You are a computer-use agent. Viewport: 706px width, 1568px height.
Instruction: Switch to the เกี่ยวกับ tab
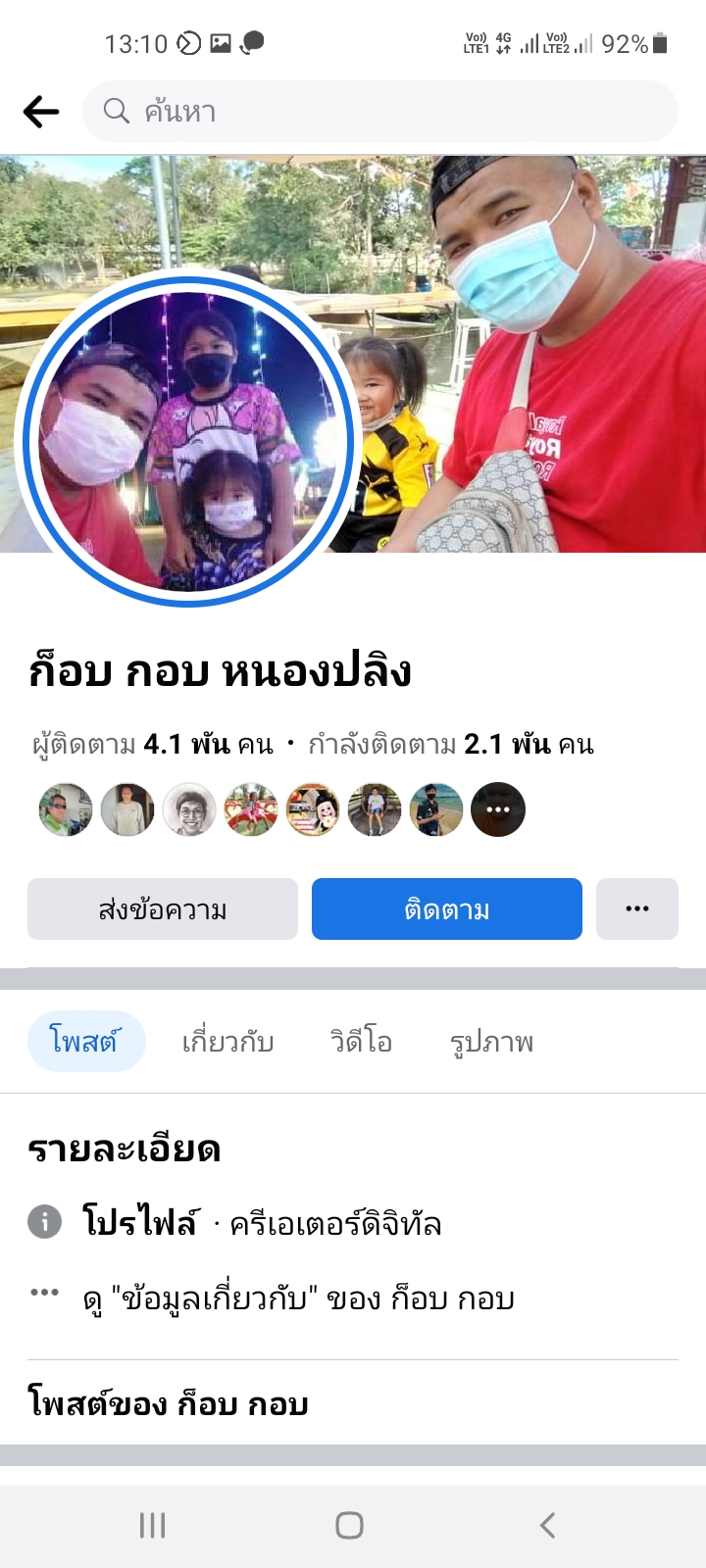(227, 1042)
